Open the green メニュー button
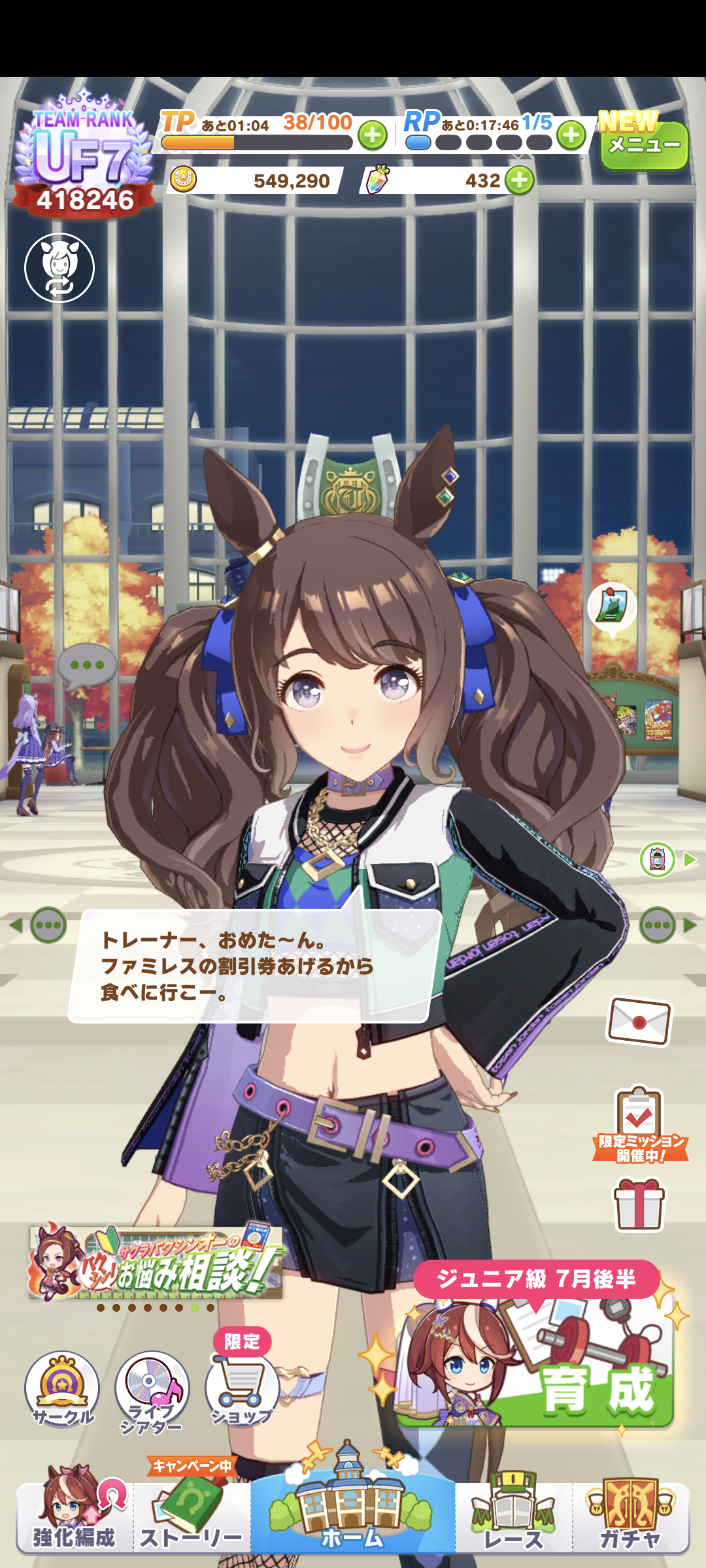 644,144
